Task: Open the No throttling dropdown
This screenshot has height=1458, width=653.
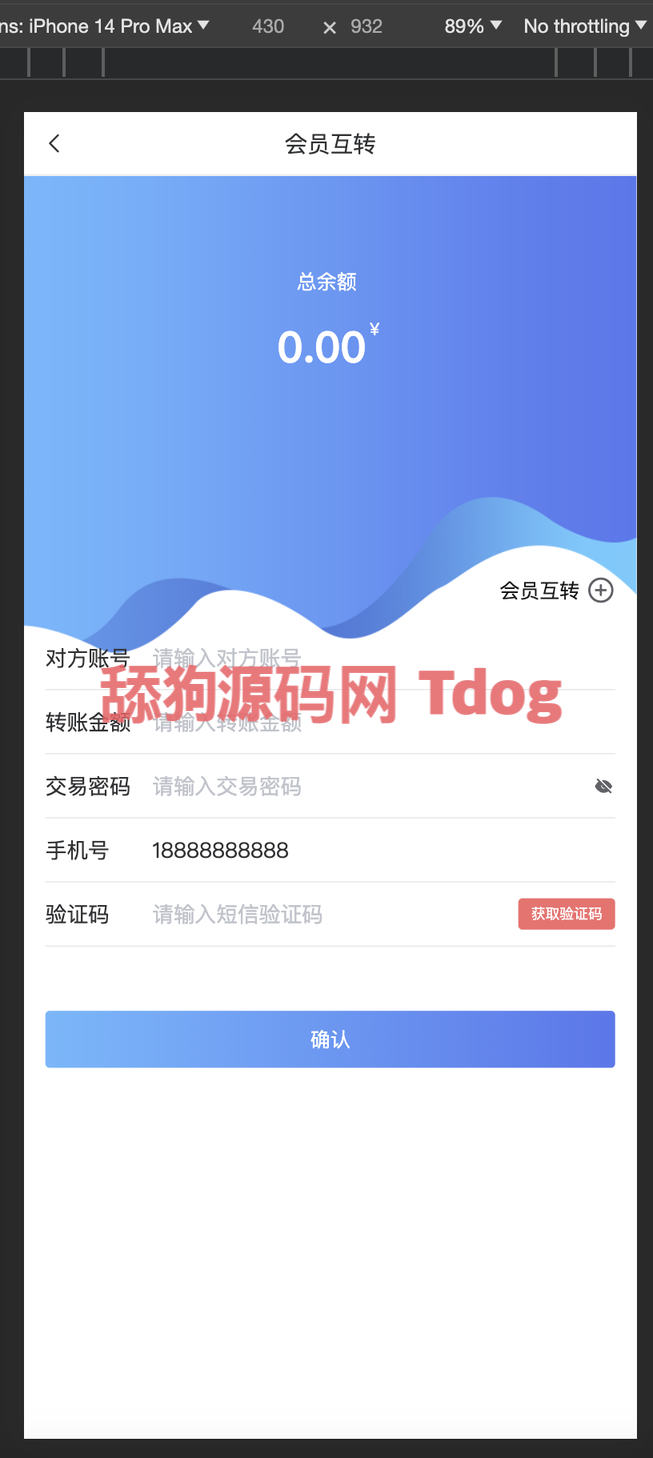Action: pos(584,26)
